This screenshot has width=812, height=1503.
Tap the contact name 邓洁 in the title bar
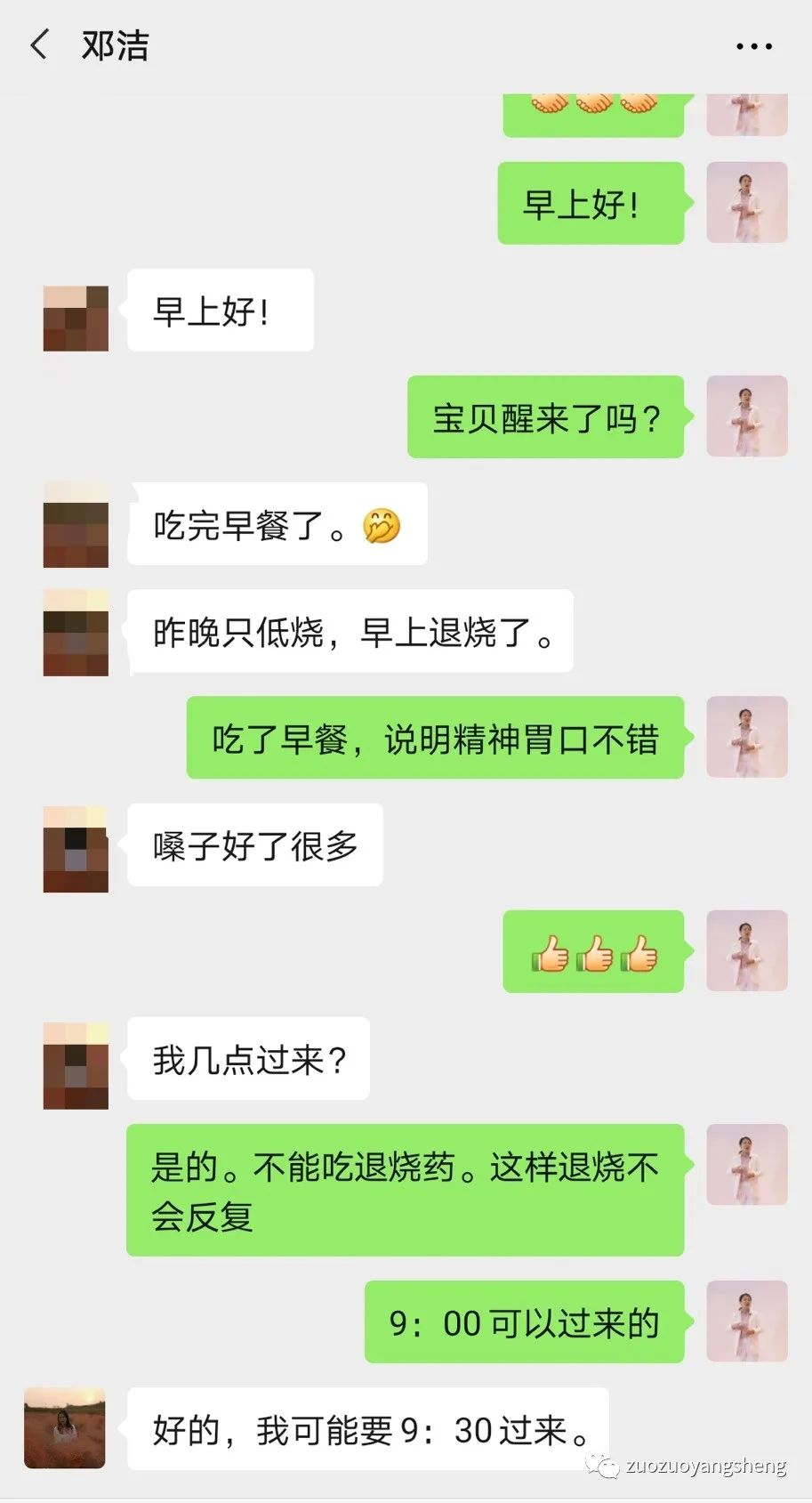pyautogui.click(x=117, y=45)
